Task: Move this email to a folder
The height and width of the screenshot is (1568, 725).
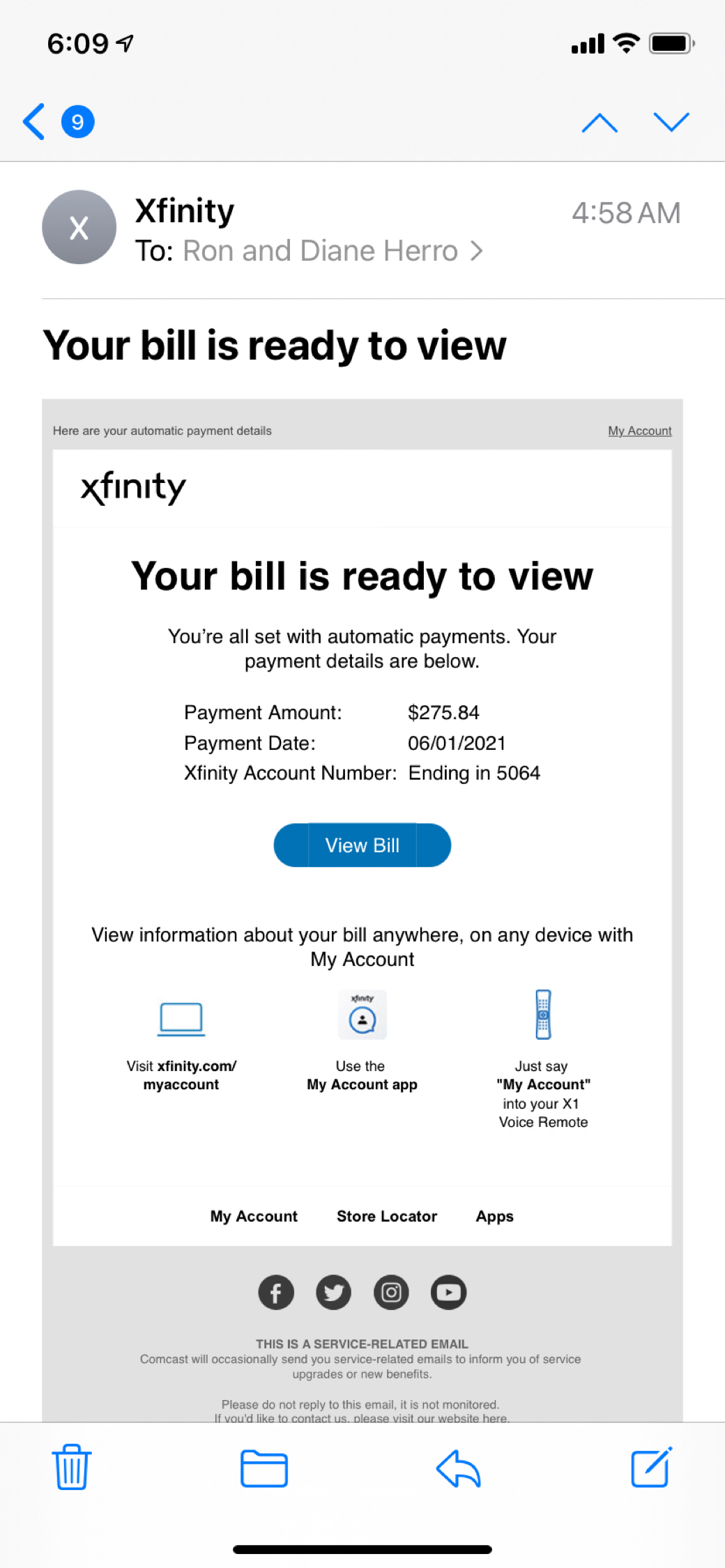Action: click(264, 1468)
